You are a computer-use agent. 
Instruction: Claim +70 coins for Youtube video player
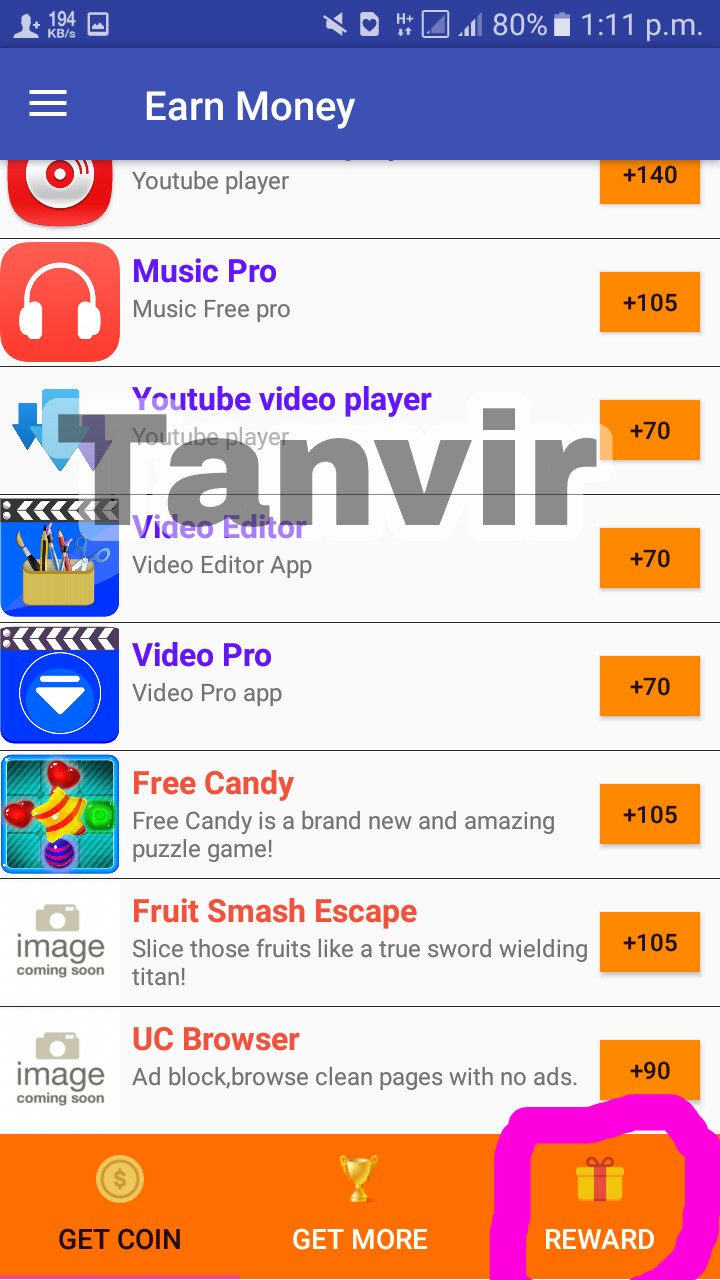click(650, 431)
